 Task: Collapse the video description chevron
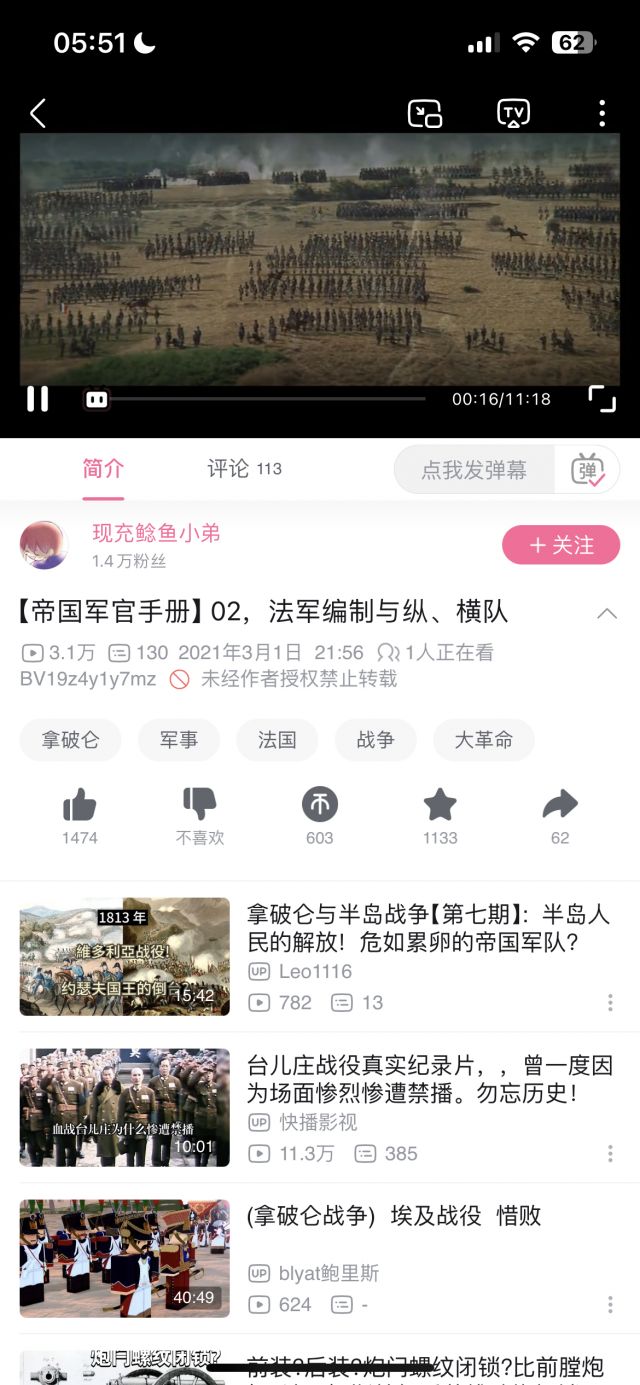[x=607, y=613]
